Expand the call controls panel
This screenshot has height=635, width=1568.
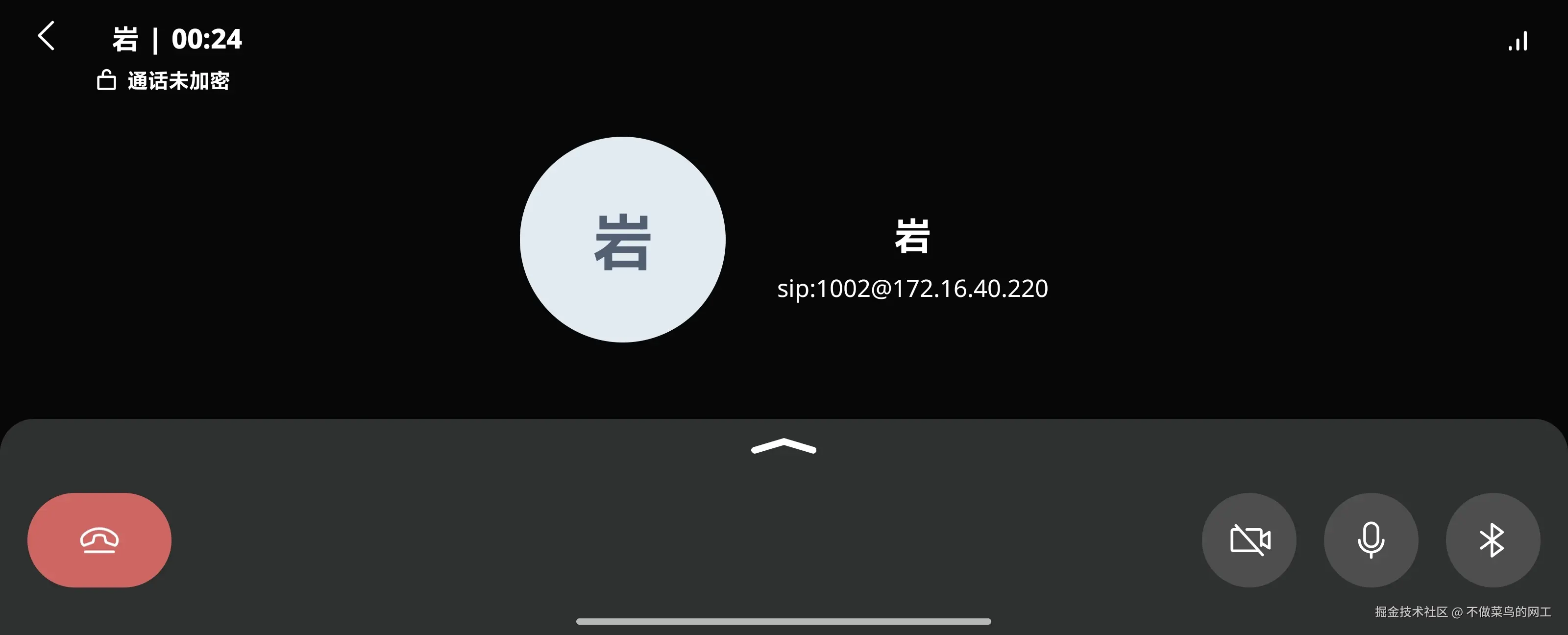tap(784, 446)
